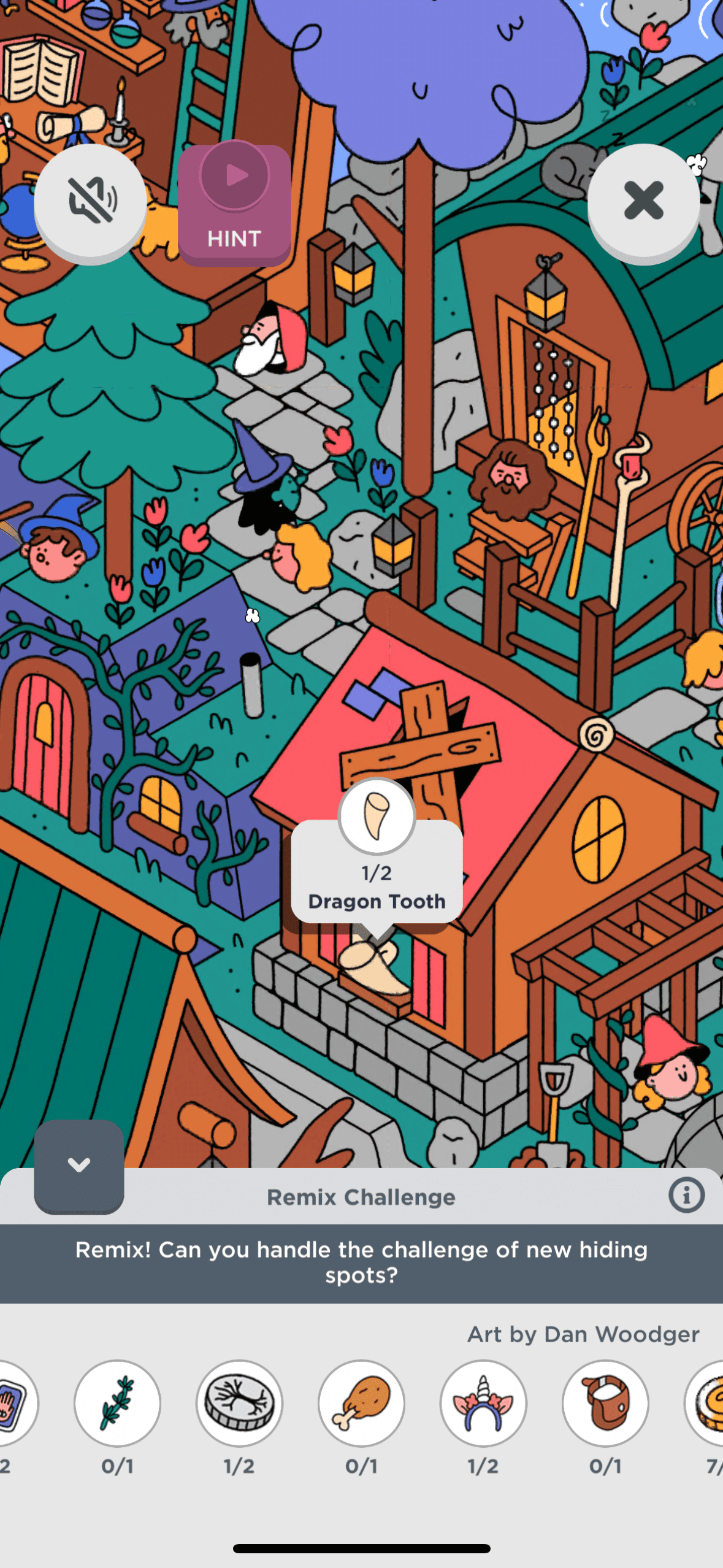Select the green herb sprig item
The width and height of the screenshot is (723, 1568).
click(117, 1403)
